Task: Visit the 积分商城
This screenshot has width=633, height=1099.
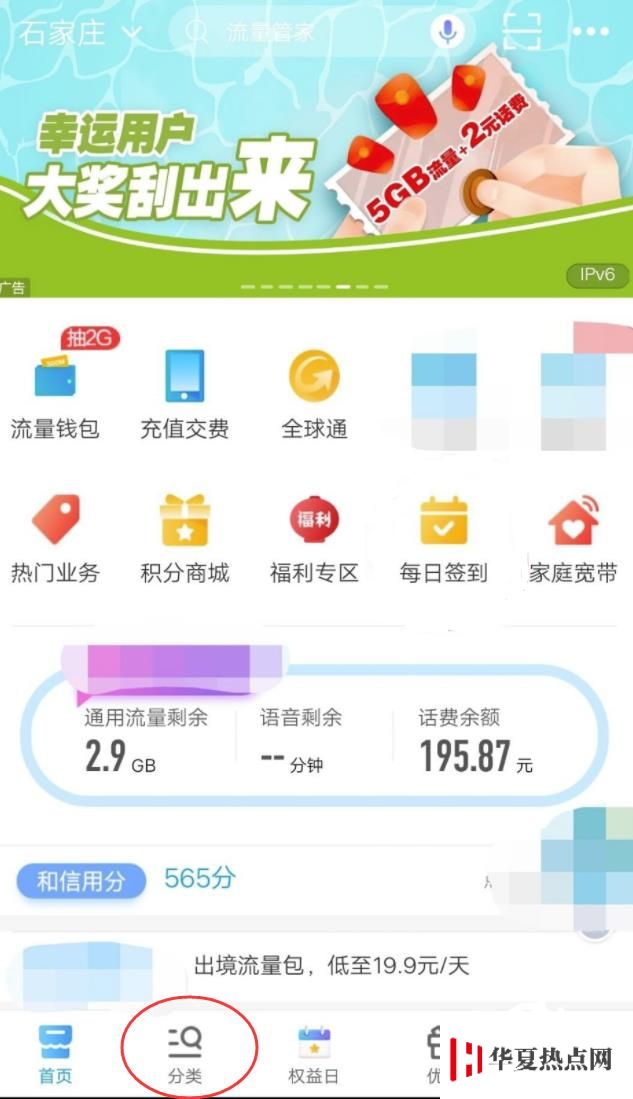Action: (184, 540)
